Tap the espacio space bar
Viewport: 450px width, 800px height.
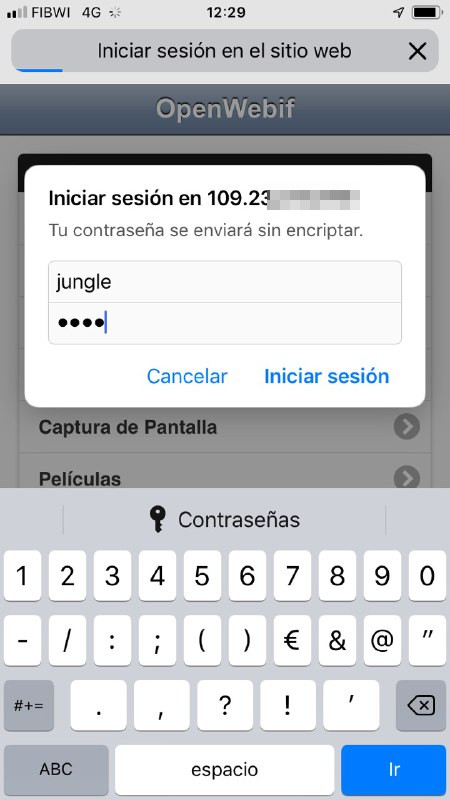coord(224,769)
